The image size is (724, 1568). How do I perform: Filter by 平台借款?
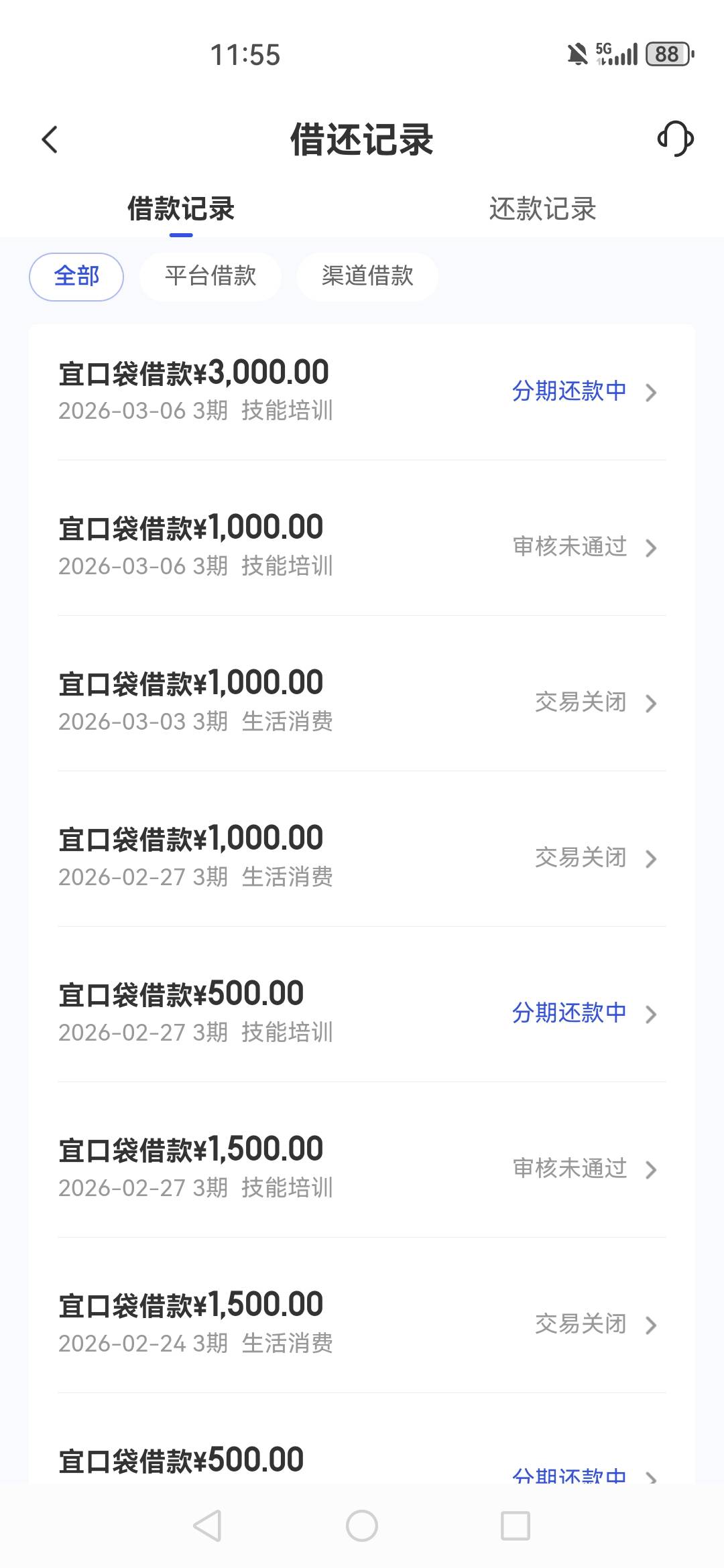(x=210, y=276)
